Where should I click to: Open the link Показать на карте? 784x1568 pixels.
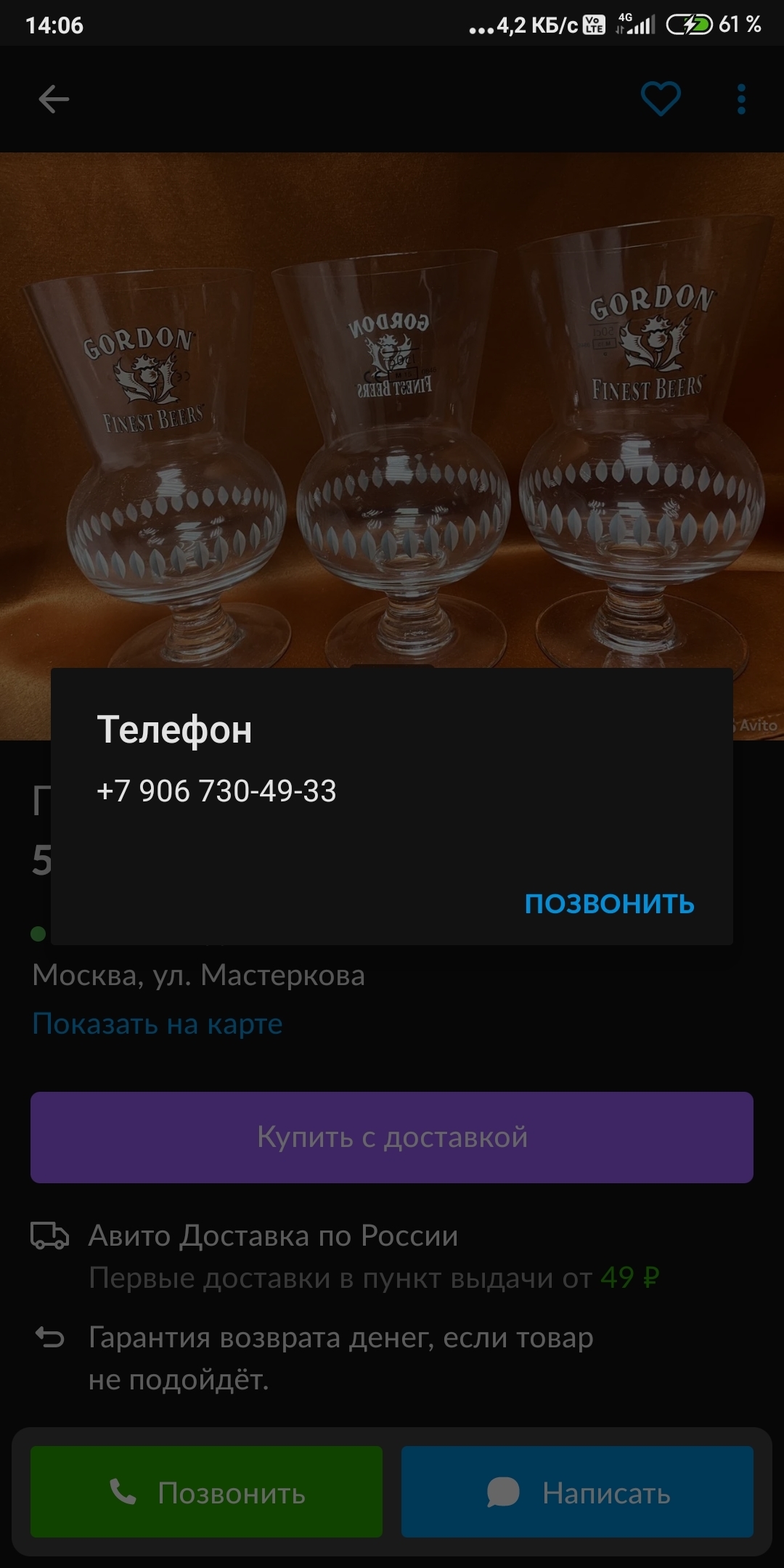pyautogui.click(x=158, y=1024)
